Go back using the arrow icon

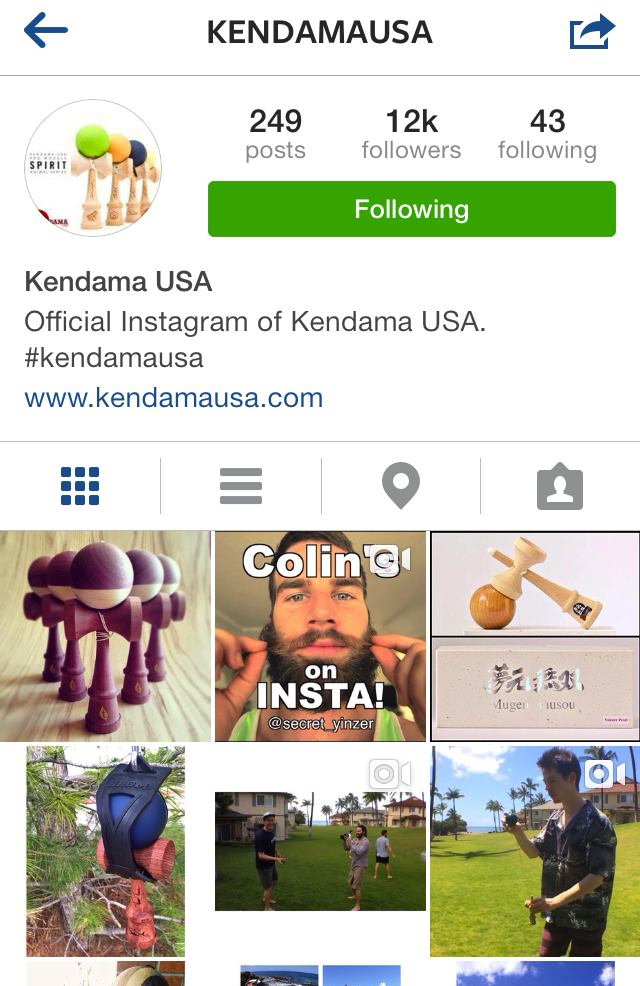pos(46,32)
